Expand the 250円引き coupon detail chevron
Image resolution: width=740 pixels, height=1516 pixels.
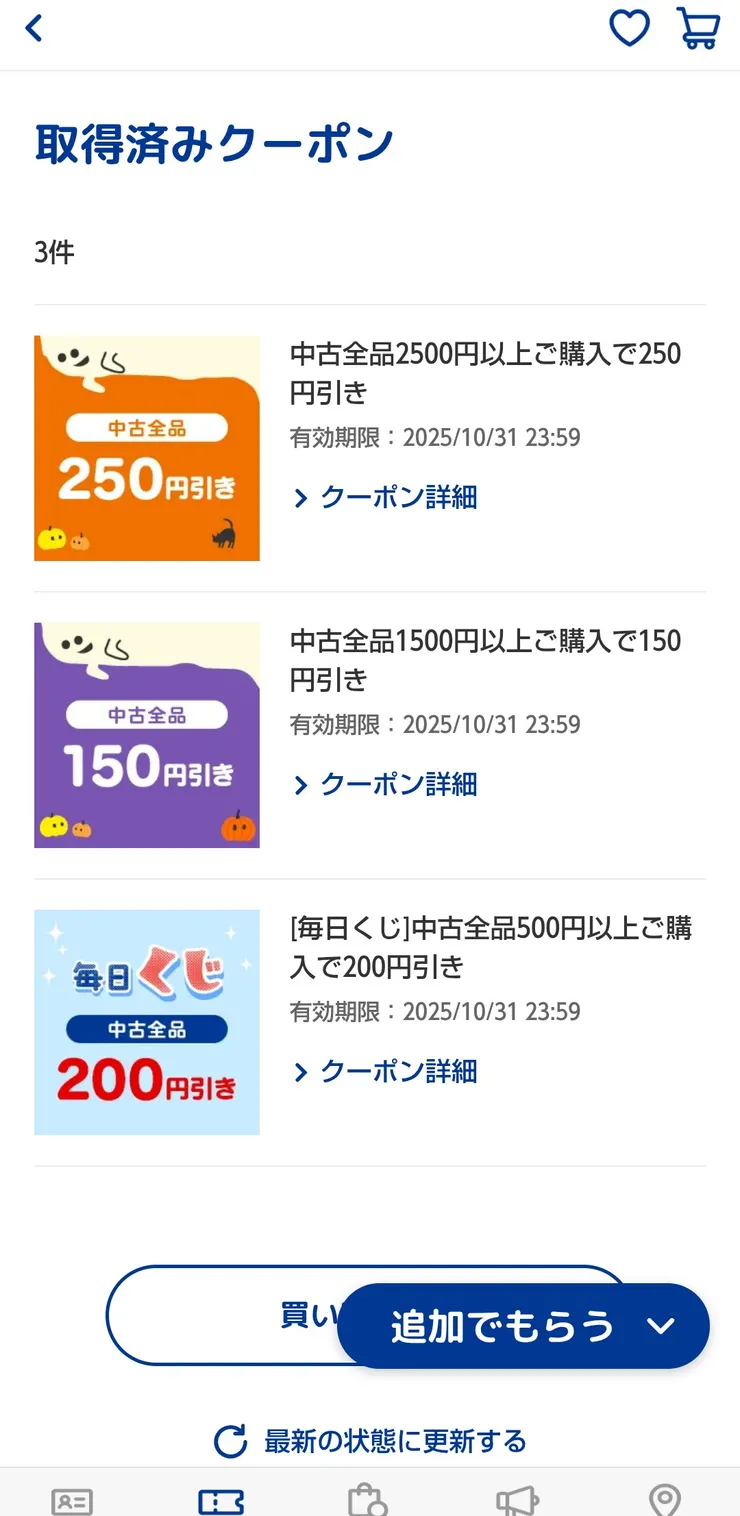302,497
